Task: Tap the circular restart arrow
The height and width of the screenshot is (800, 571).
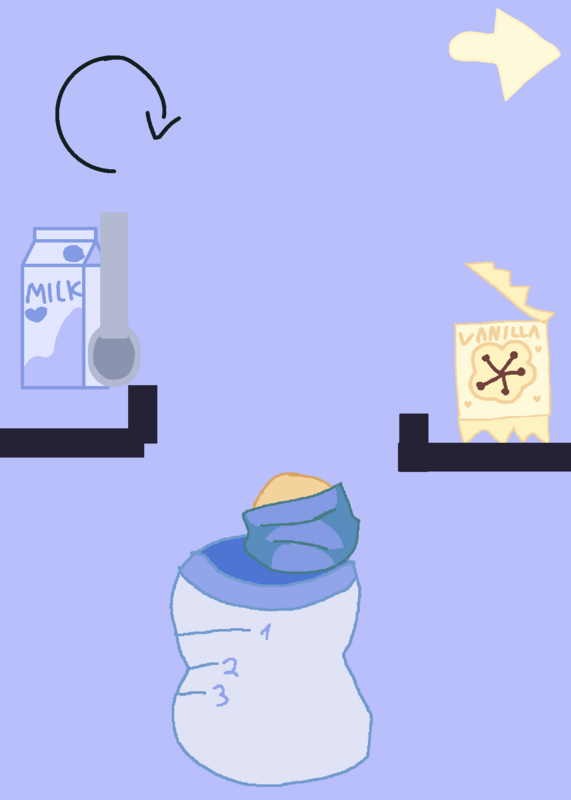Action: 117,114
